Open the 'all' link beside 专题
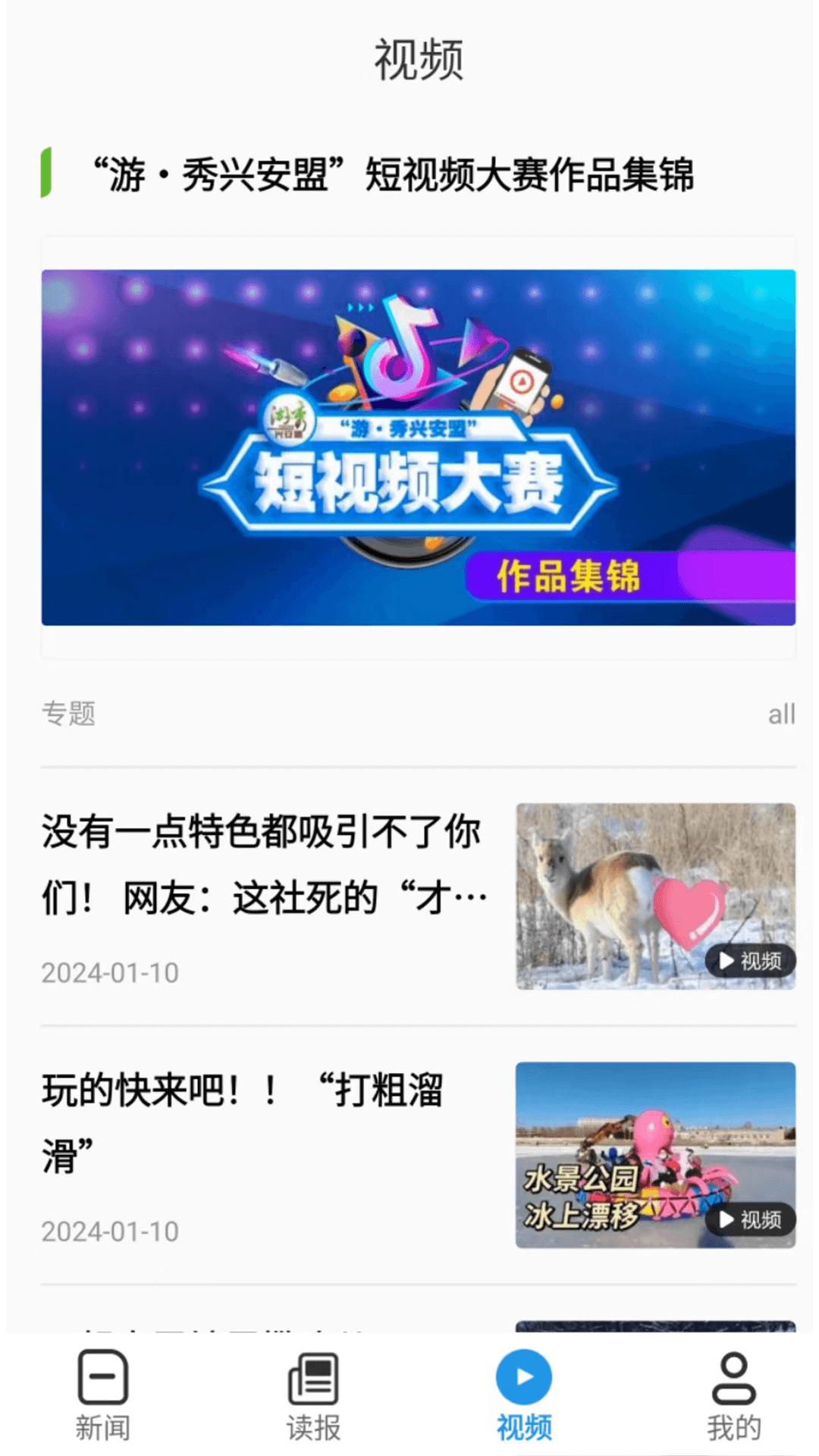This screenshot has height=1456, width=819. tap(780, 714)
